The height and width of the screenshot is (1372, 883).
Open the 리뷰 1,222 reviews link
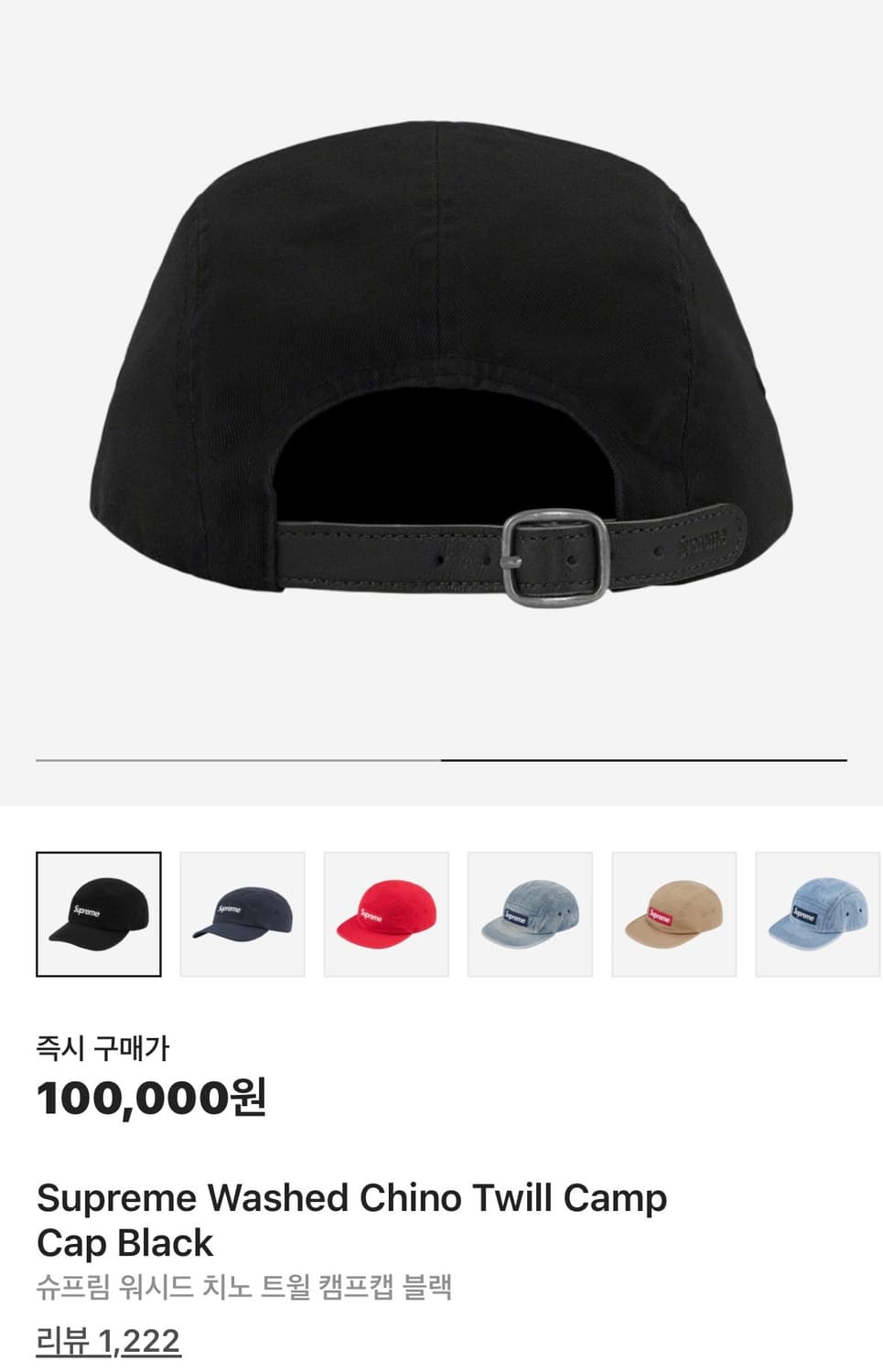pyautogui.click(x=108, y=1341)
